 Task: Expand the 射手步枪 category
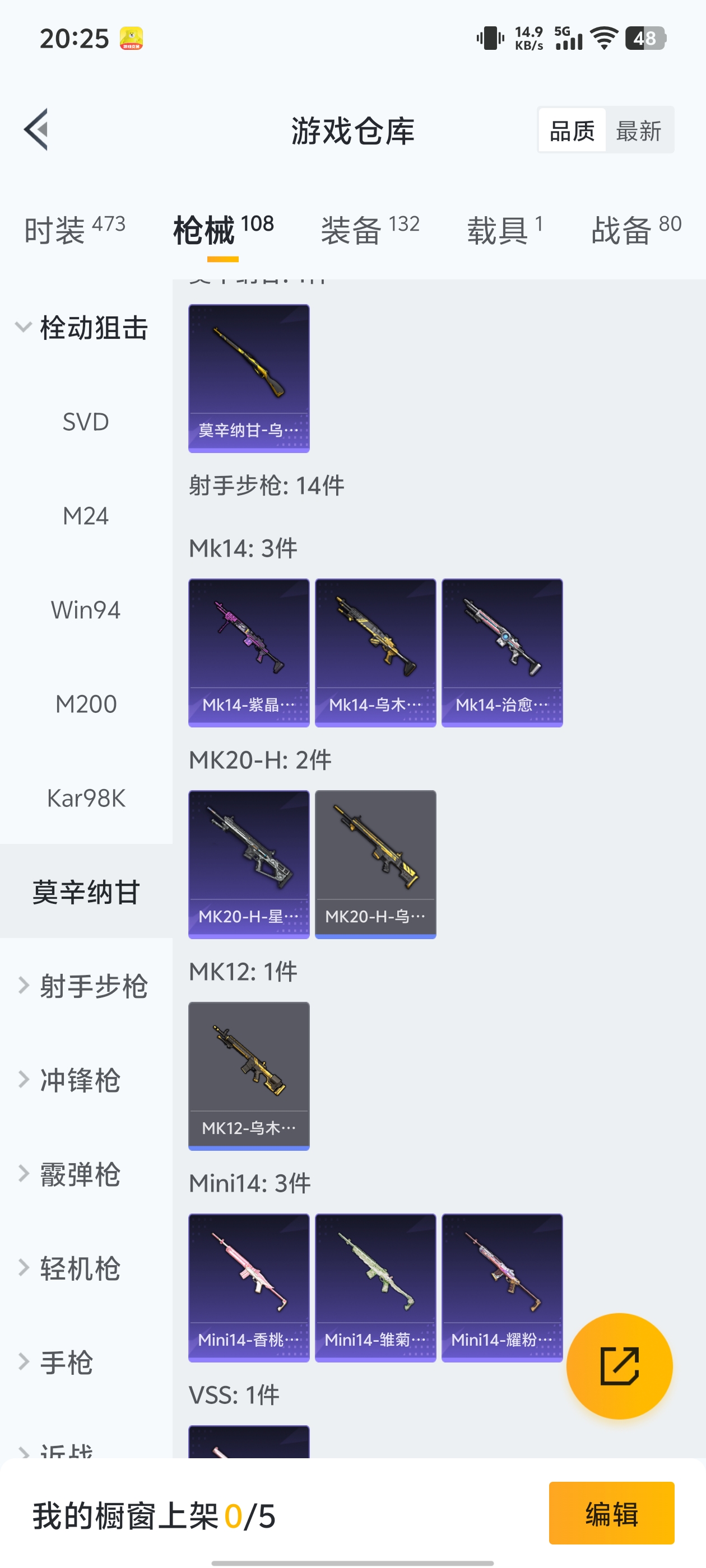[x=86, y=986]
